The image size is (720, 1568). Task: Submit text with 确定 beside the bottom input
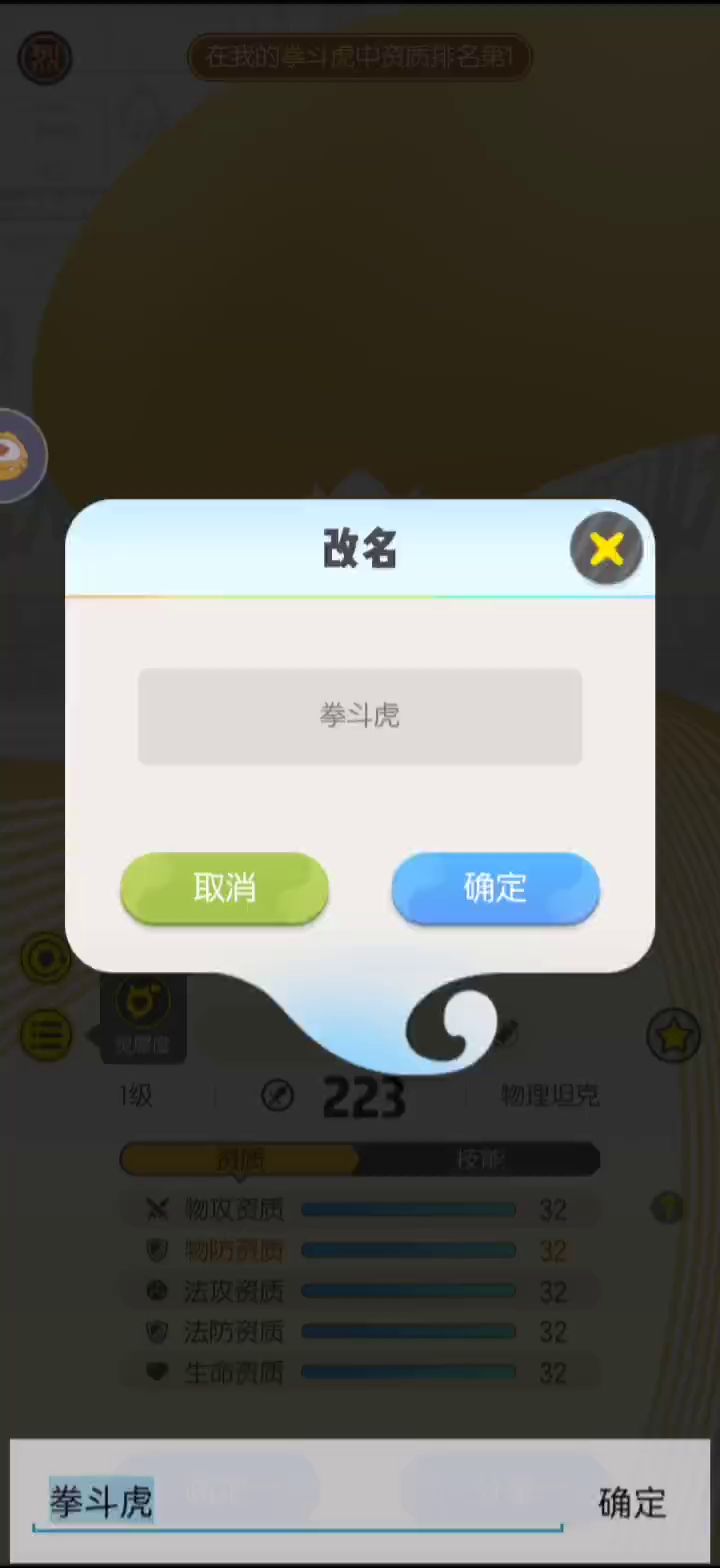(x=632, y=1502)
